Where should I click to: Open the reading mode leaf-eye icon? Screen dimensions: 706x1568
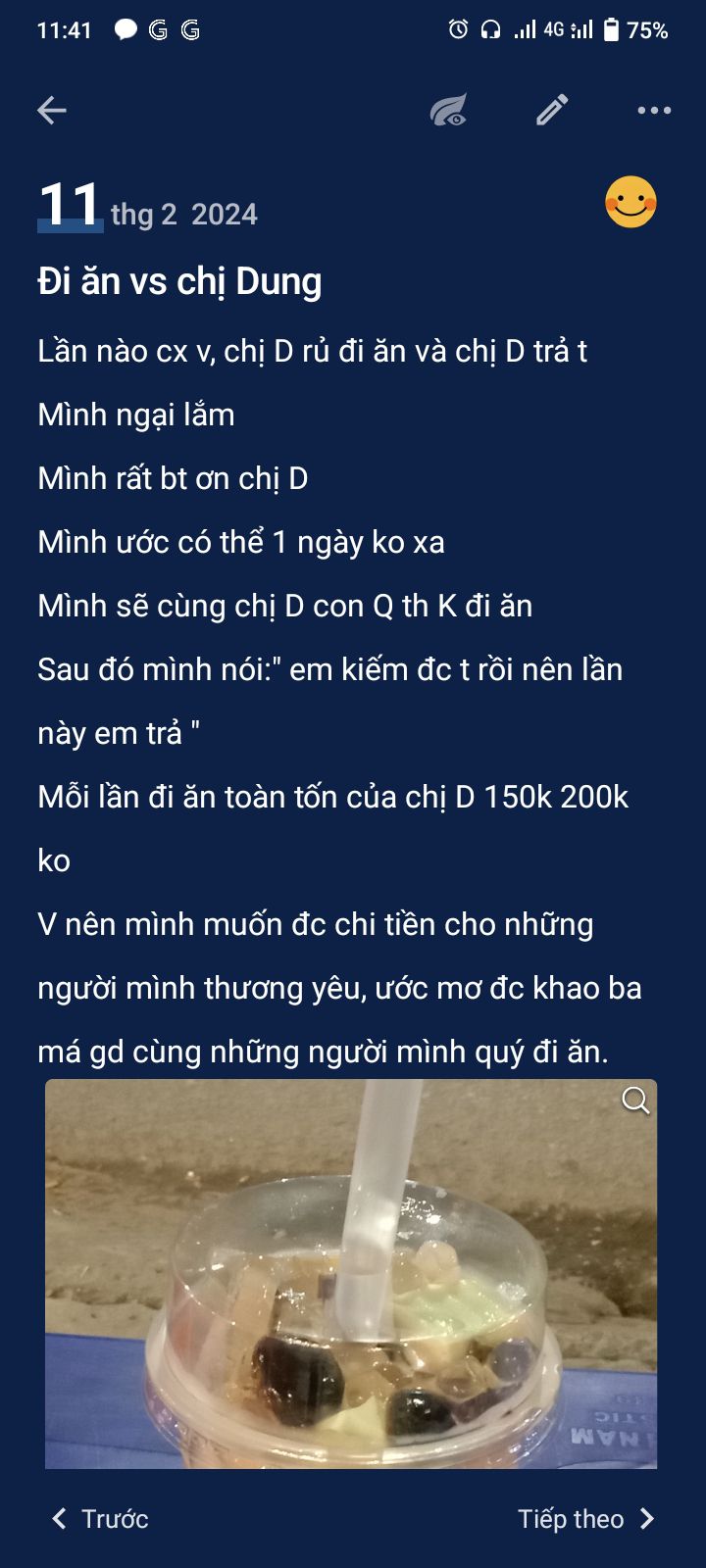(448, 111)
